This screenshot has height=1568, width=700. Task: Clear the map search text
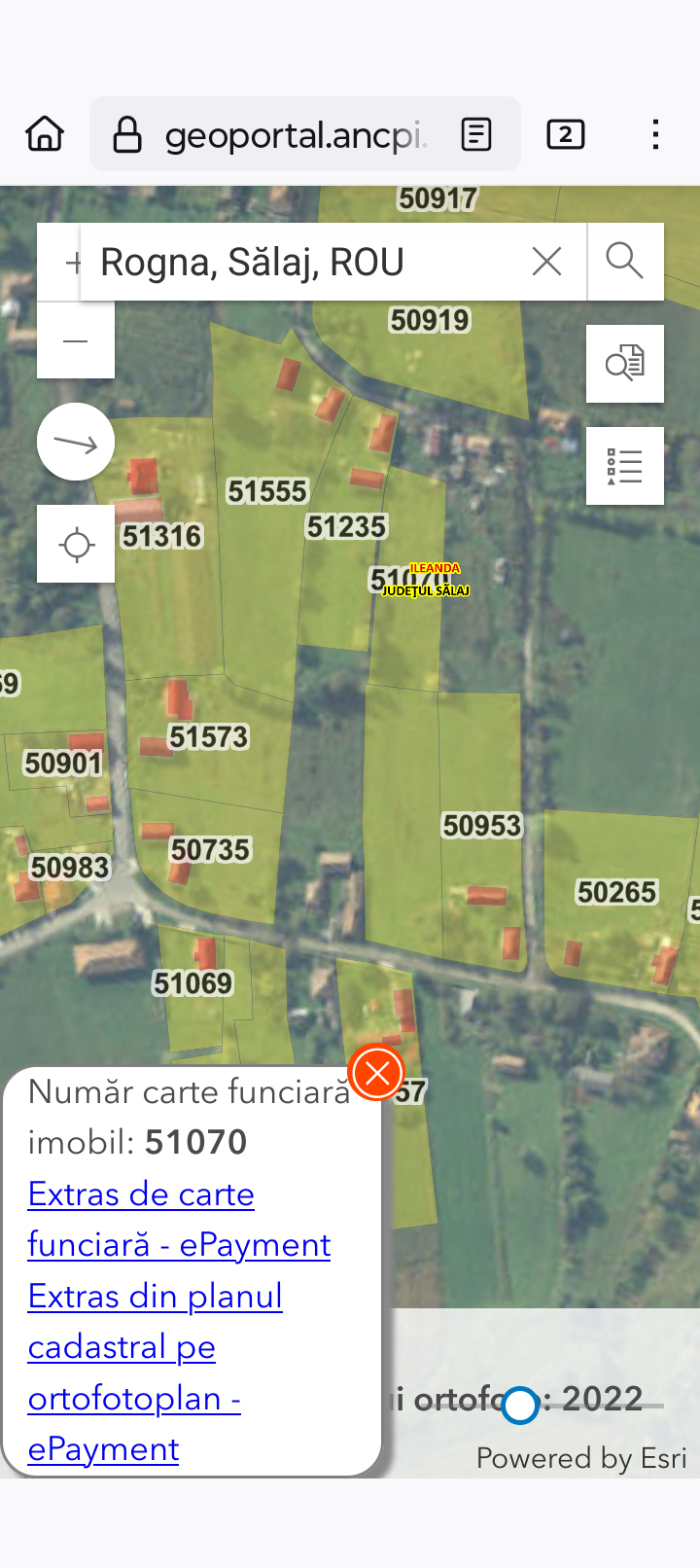pos(547,261)
